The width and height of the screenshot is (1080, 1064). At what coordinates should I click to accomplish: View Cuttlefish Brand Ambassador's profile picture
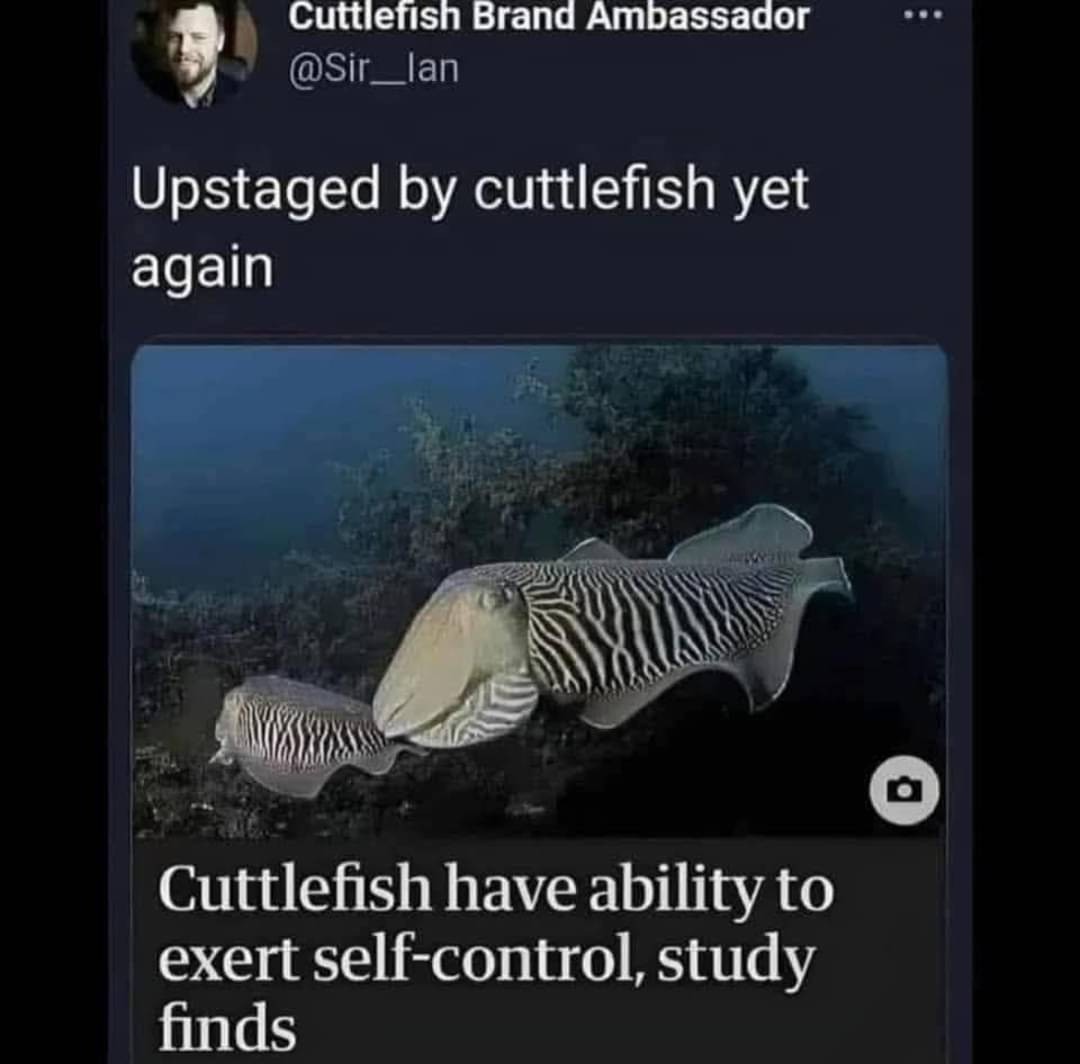pos(193,48)
